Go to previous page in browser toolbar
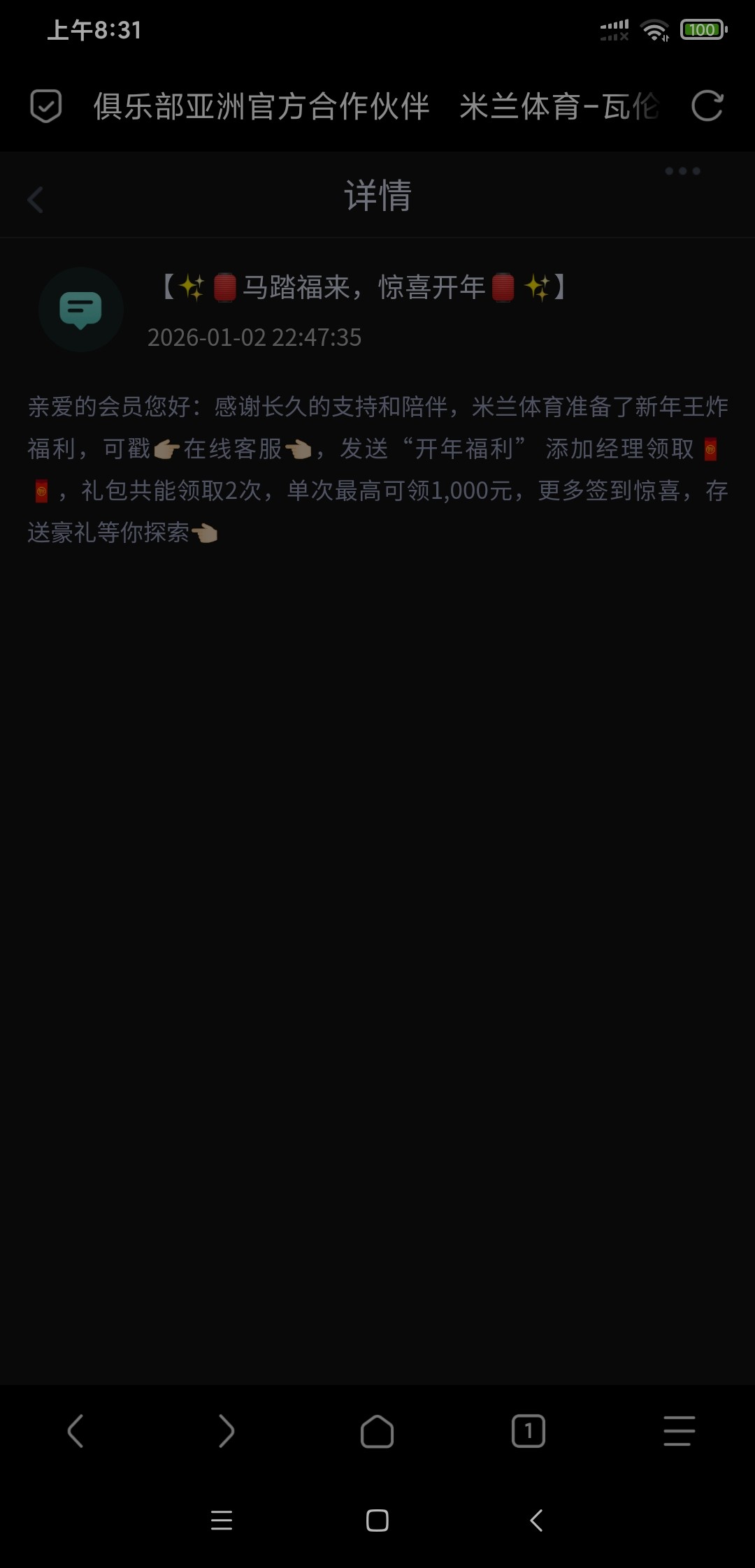The height and width of the screenshot is (1568, 755). [x=75, y=1431]
